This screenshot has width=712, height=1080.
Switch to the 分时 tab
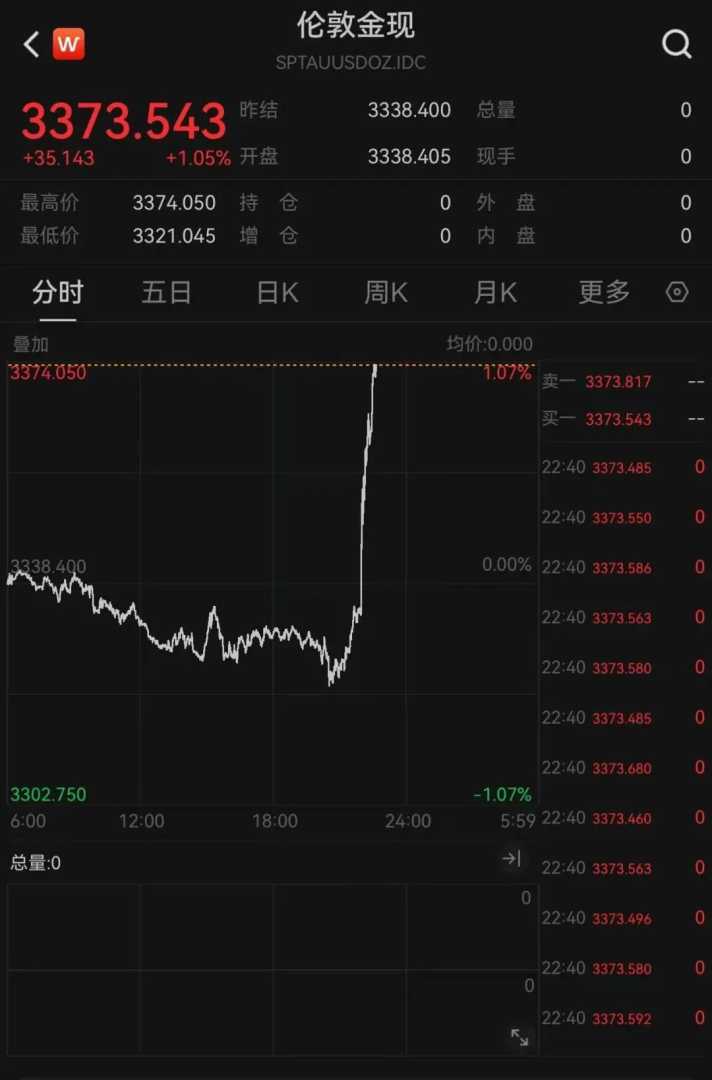tap(57, 292)
